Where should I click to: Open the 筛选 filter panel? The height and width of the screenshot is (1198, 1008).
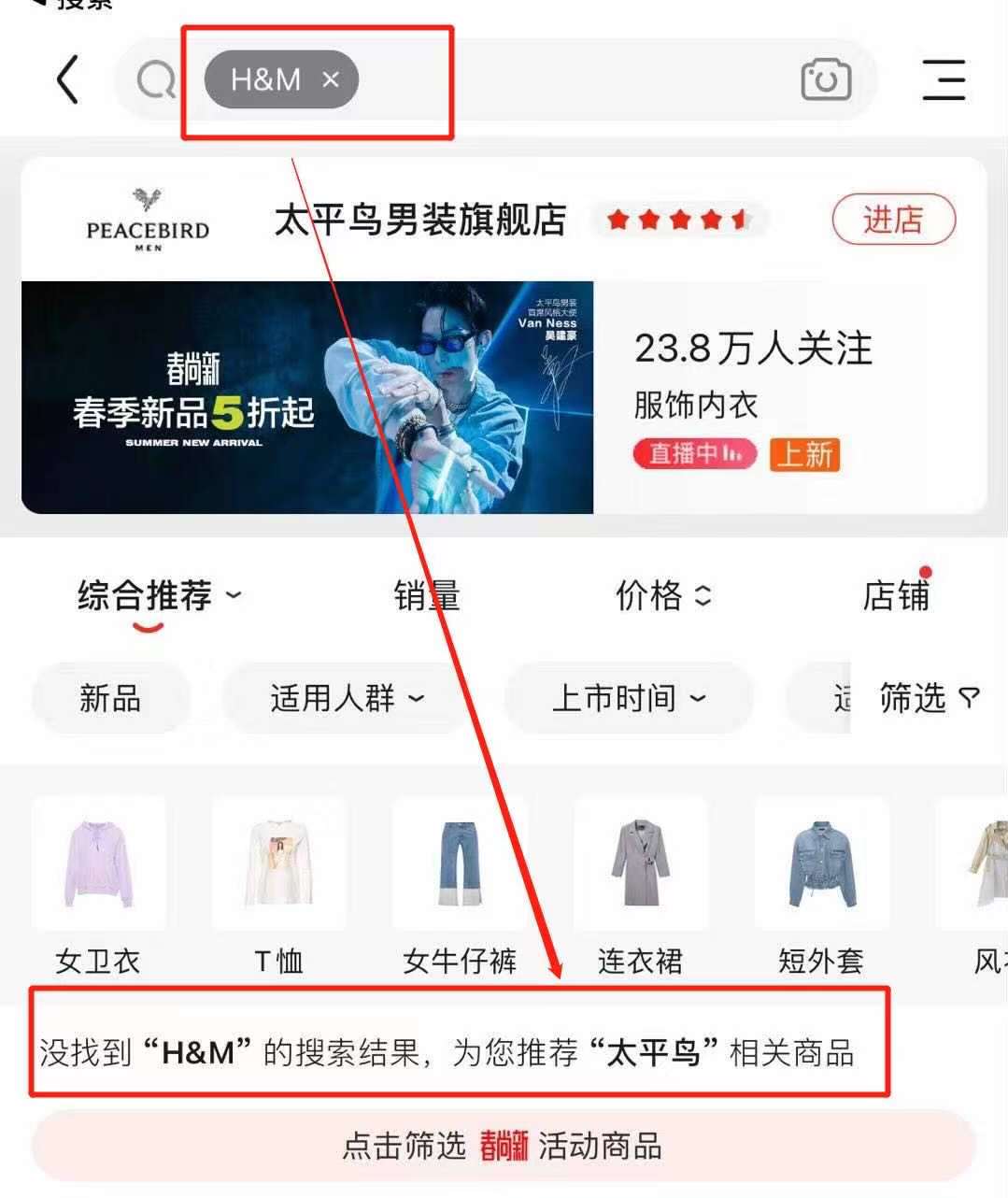[x=929, y=698]
